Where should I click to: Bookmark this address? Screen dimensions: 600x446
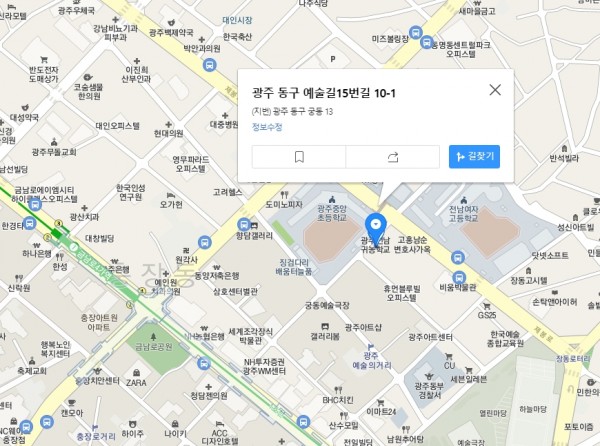pos(299,157)
